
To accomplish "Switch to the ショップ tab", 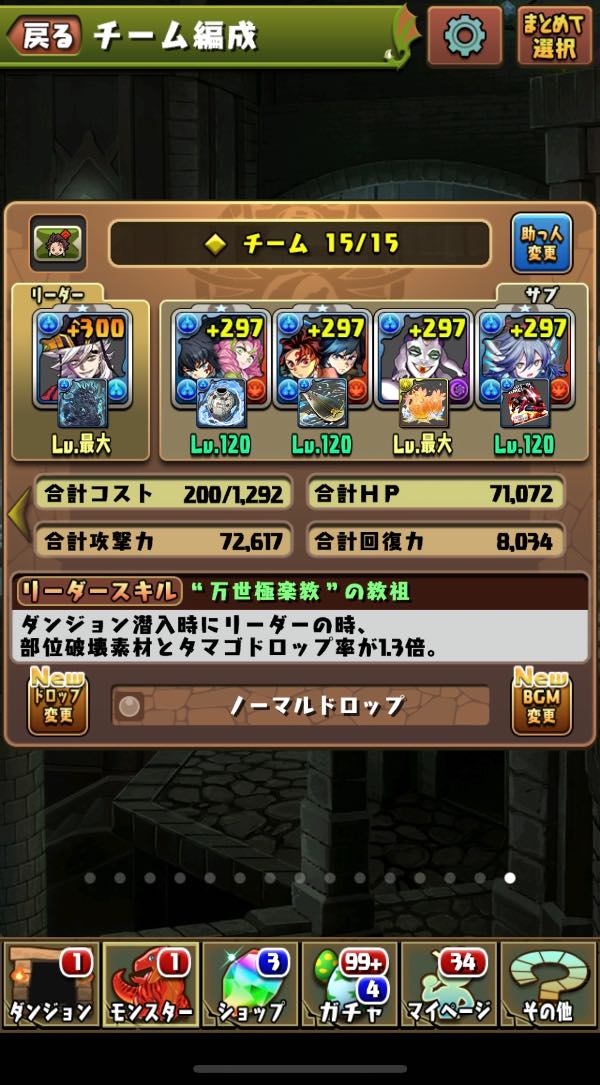I will pyautogui.click(x=250, y=985).
